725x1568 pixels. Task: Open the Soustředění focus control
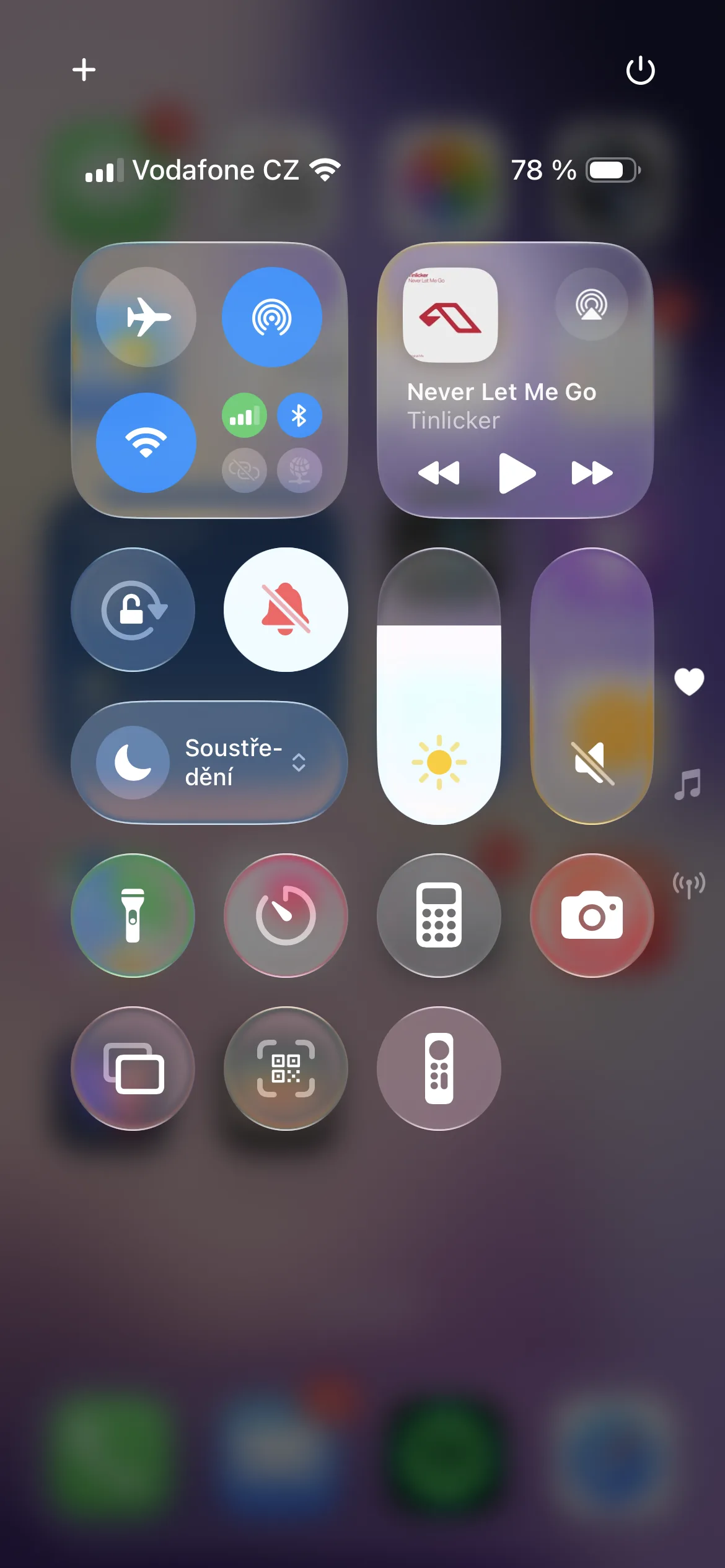pyautogui.click(x=209, y=762)
